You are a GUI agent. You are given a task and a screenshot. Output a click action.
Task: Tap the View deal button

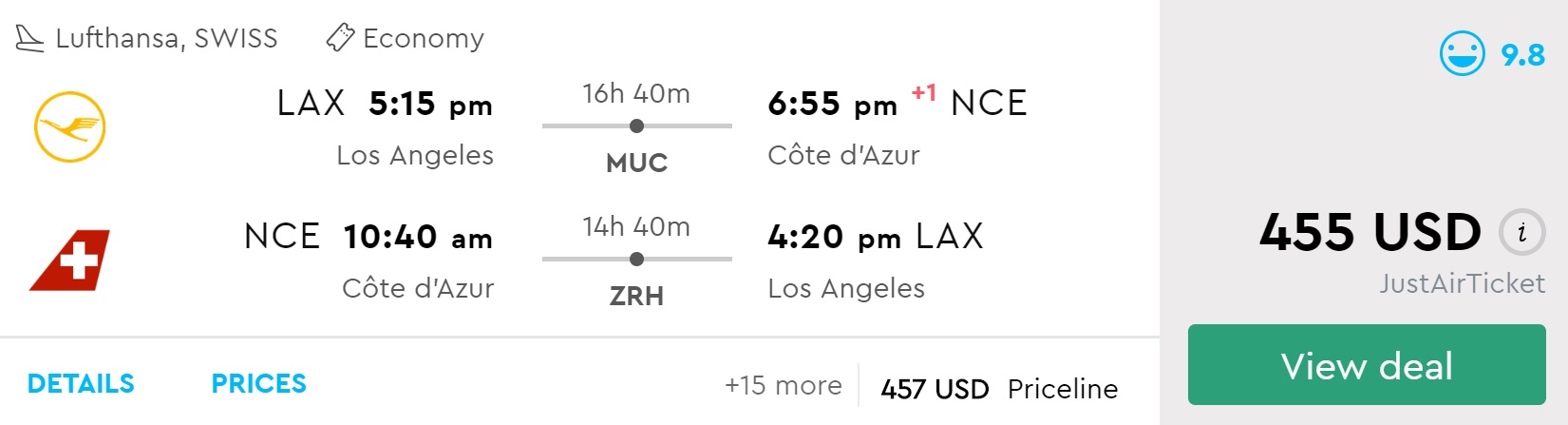pos(1366,365)
